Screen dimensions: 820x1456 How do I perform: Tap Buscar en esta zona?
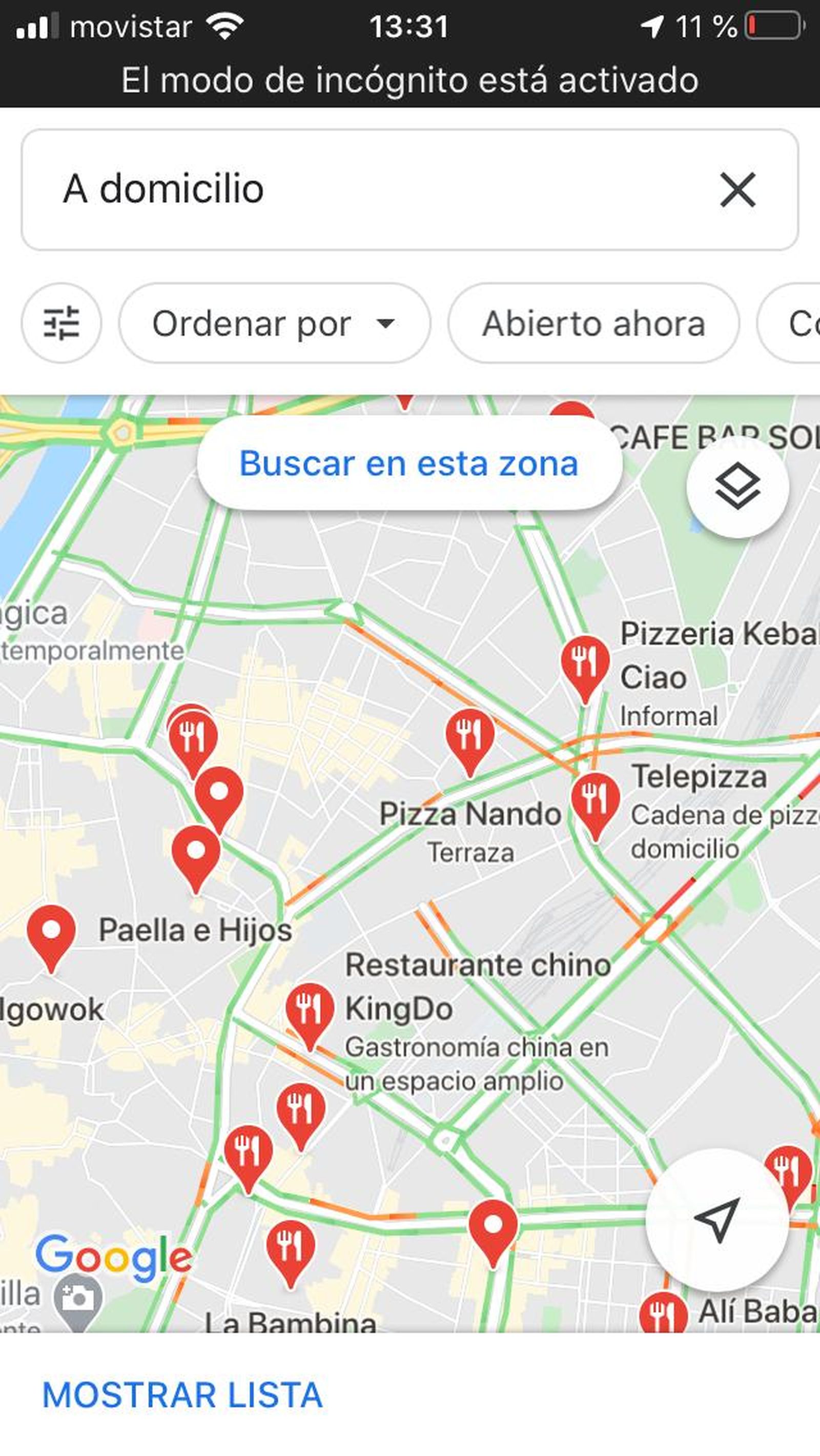pyautogui.click(x=409, y=463)
